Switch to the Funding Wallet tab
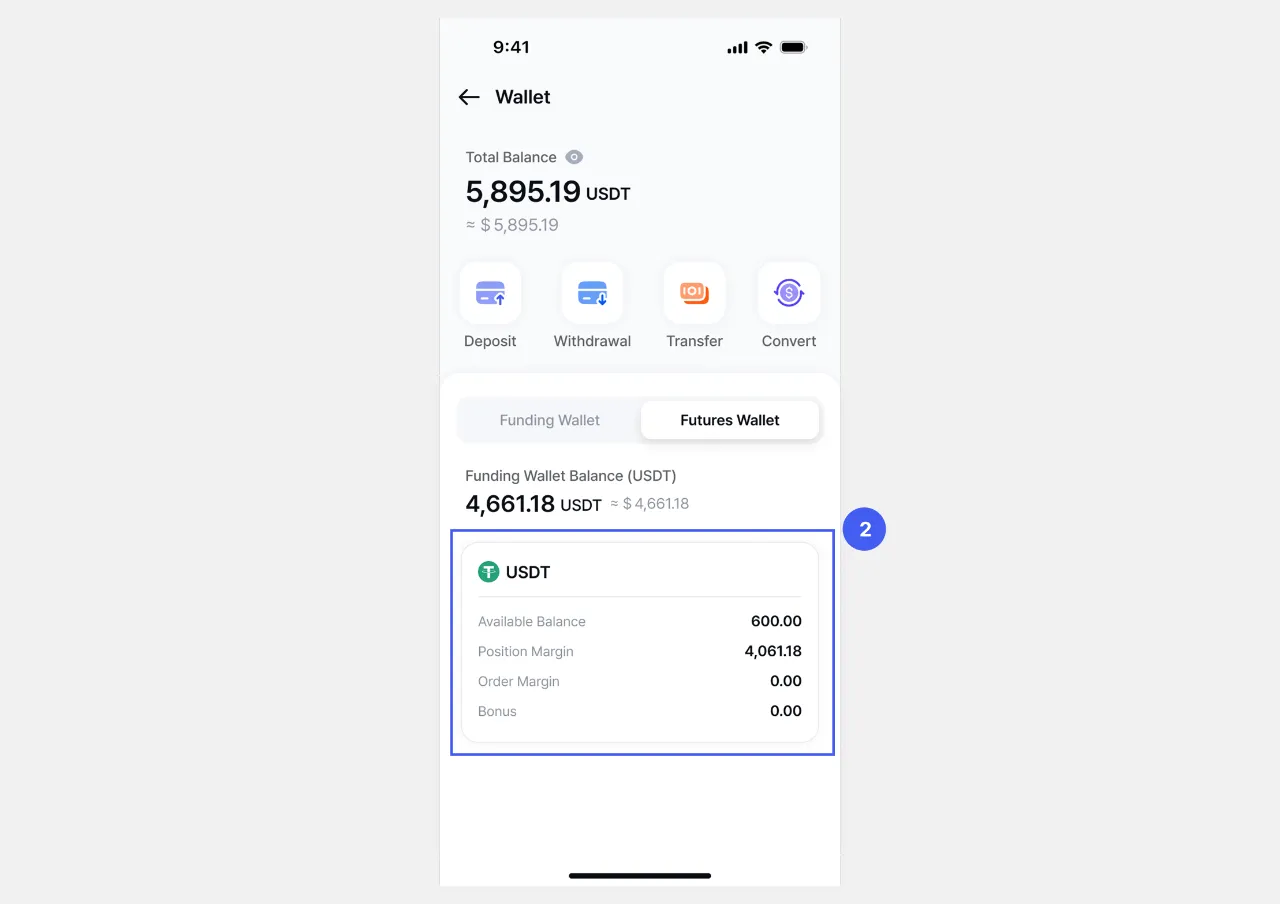This screenshot has width=1280, height=904. point(549,420)
